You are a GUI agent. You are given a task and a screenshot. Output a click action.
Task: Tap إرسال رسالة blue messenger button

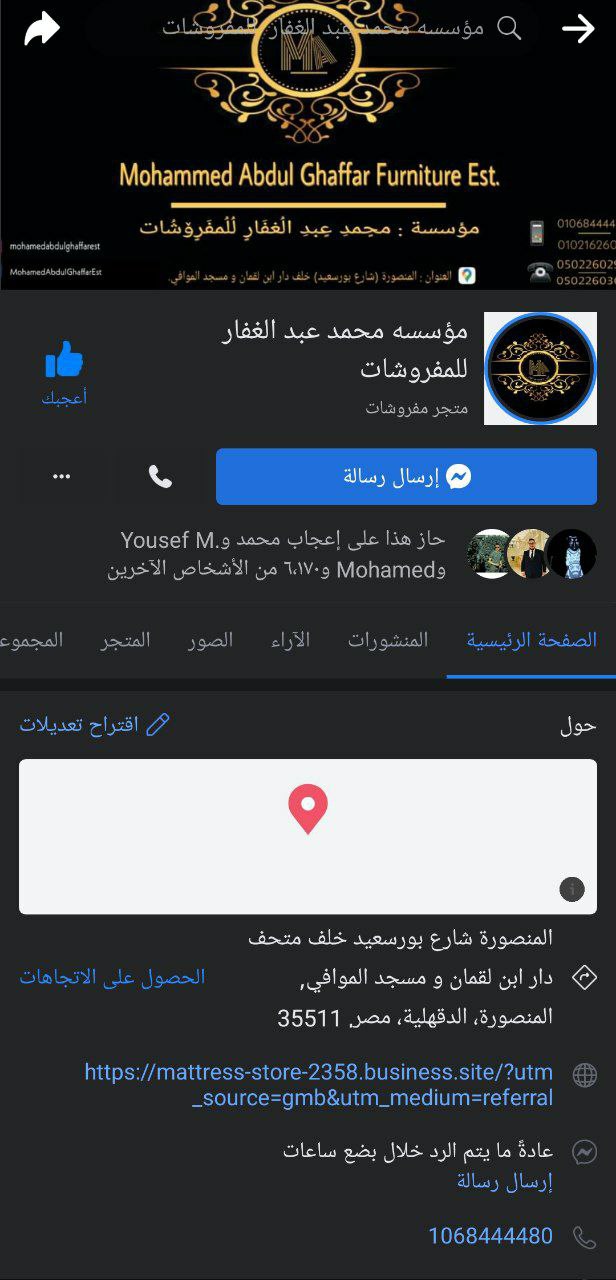[x=406, y=477]
